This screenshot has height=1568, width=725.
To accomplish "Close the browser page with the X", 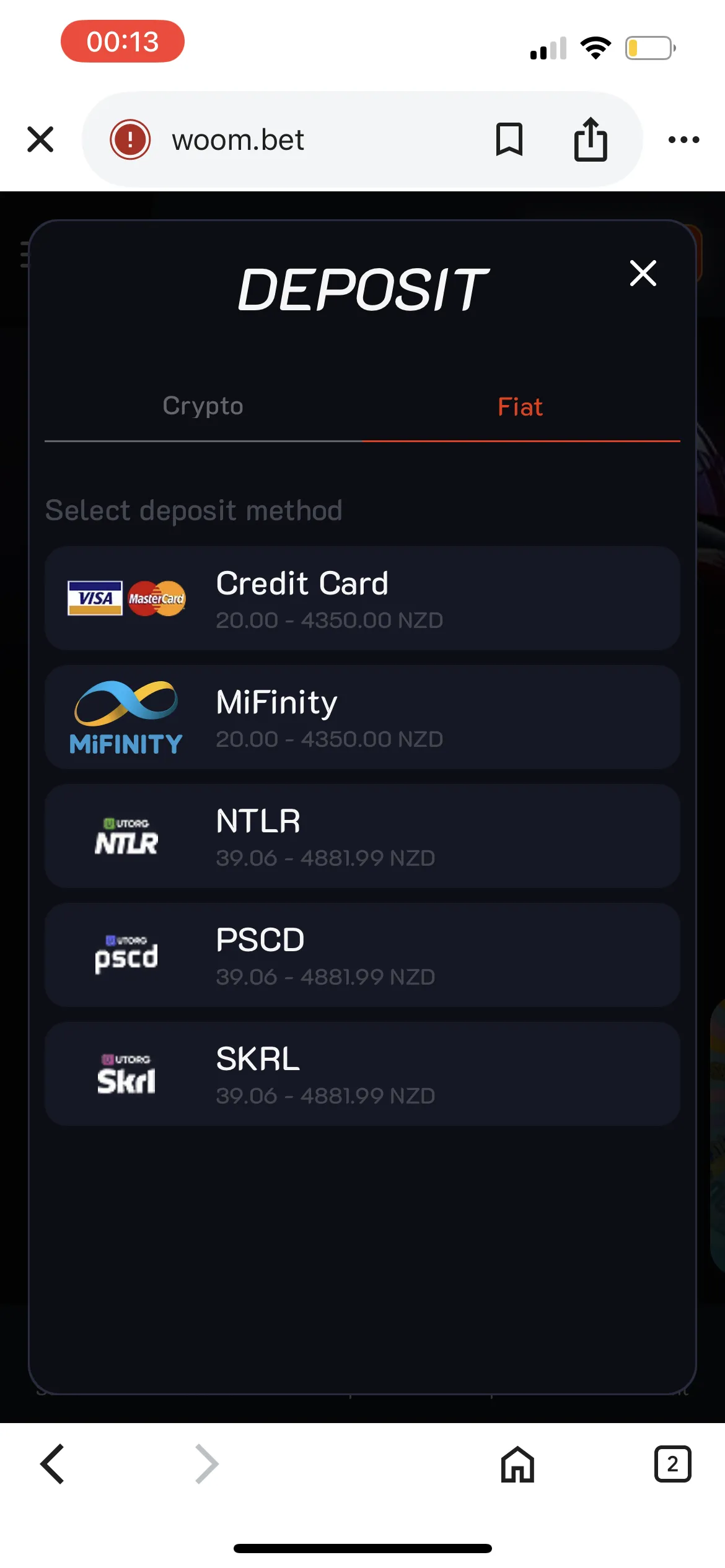I will coord(41,139).
